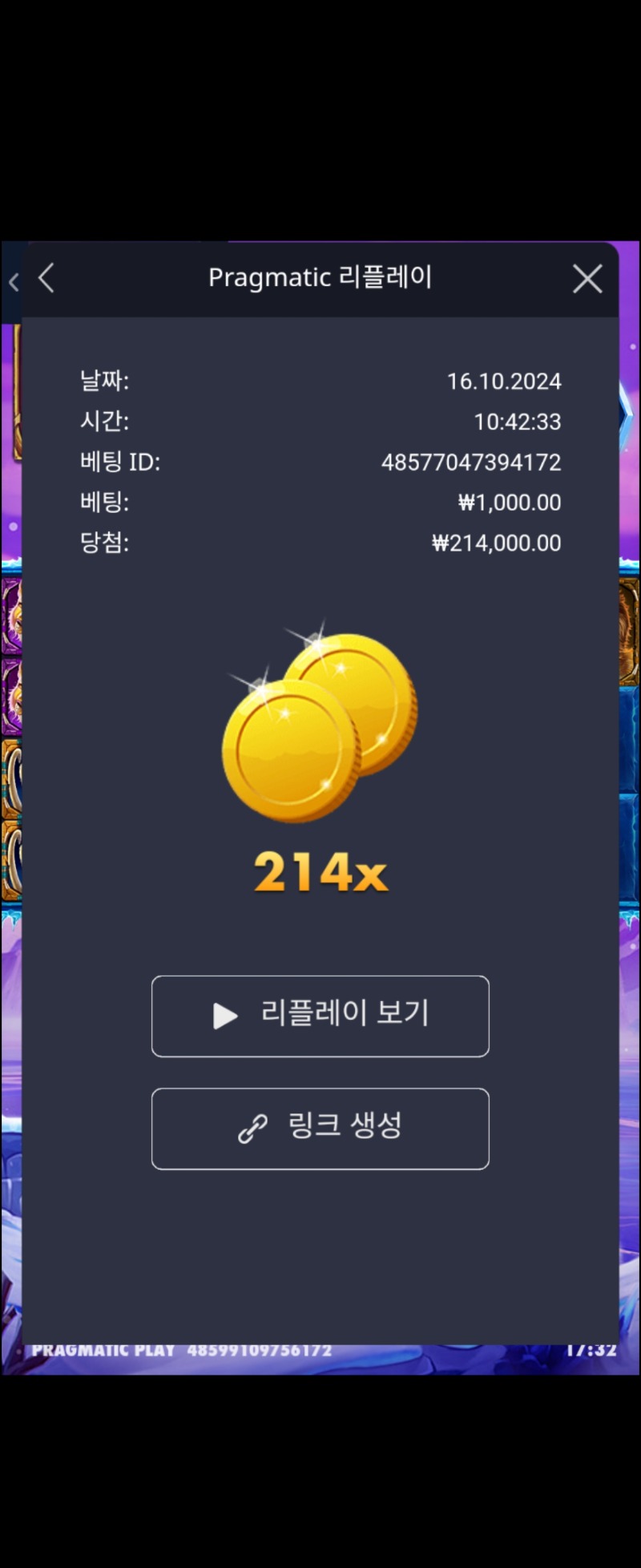The height and width of the screenshot is (1568, 641).
Task: Watch the 214x win replay
Action: click(x=320, y=1016)
